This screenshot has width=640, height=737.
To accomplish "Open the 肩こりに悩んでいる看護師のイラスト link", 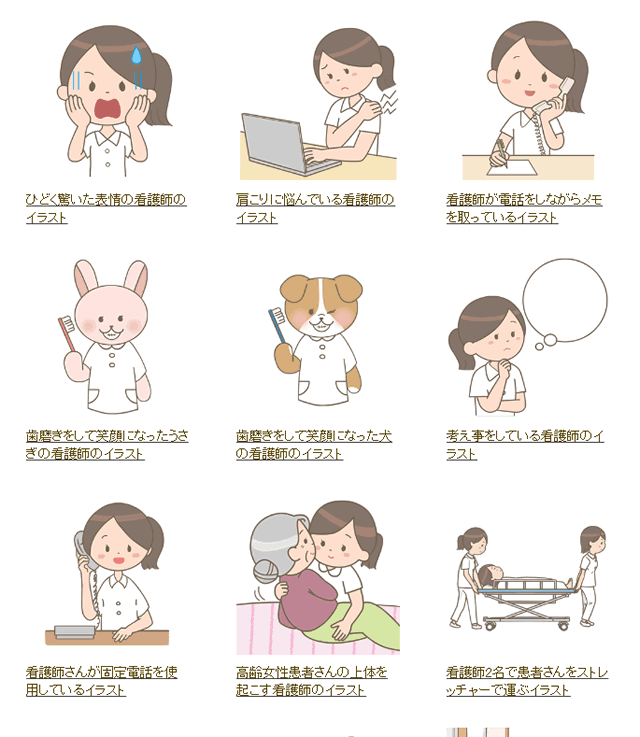I will coord(315,200).
